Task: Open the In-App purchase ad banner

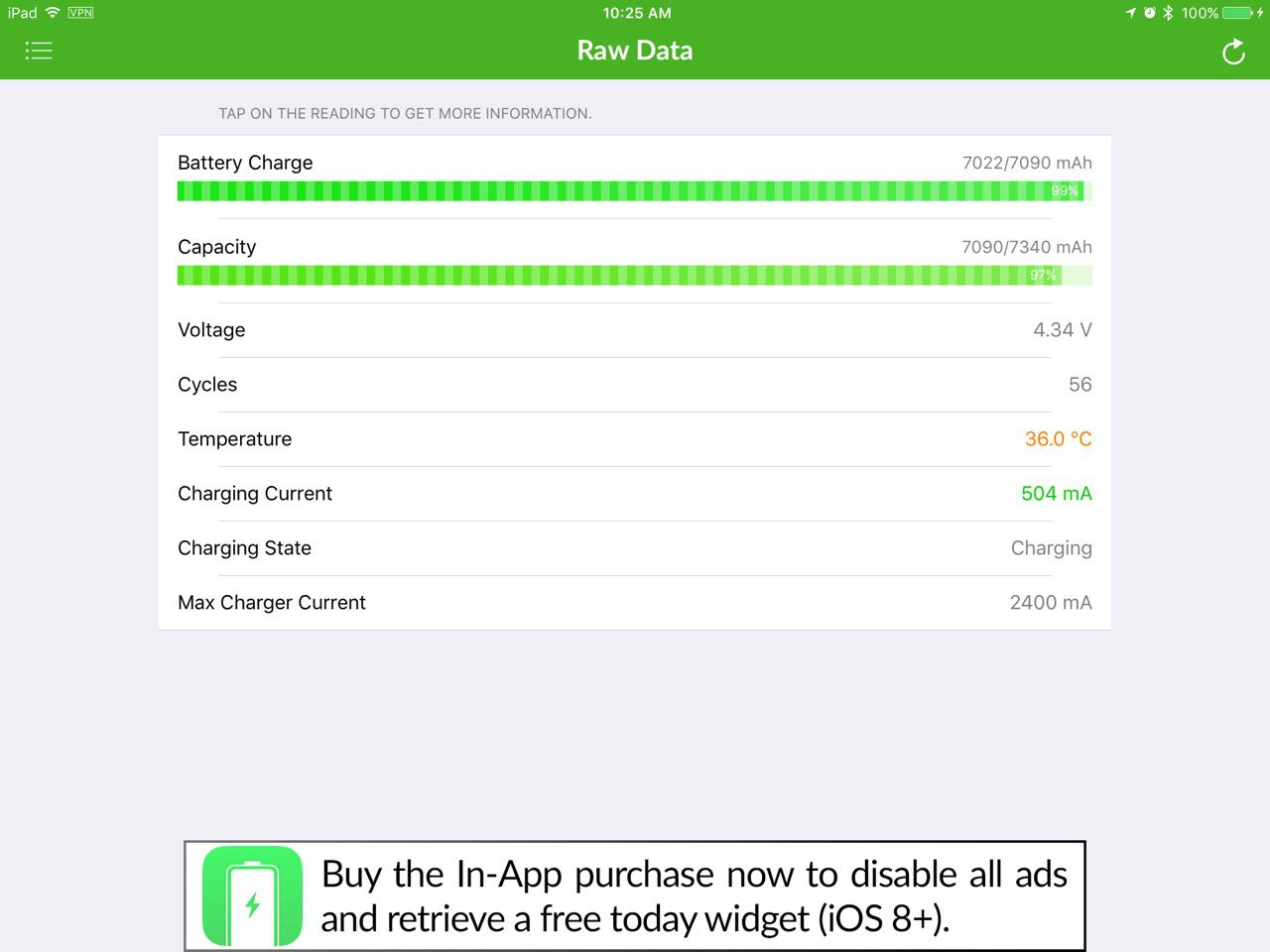Action: point(635,896)
